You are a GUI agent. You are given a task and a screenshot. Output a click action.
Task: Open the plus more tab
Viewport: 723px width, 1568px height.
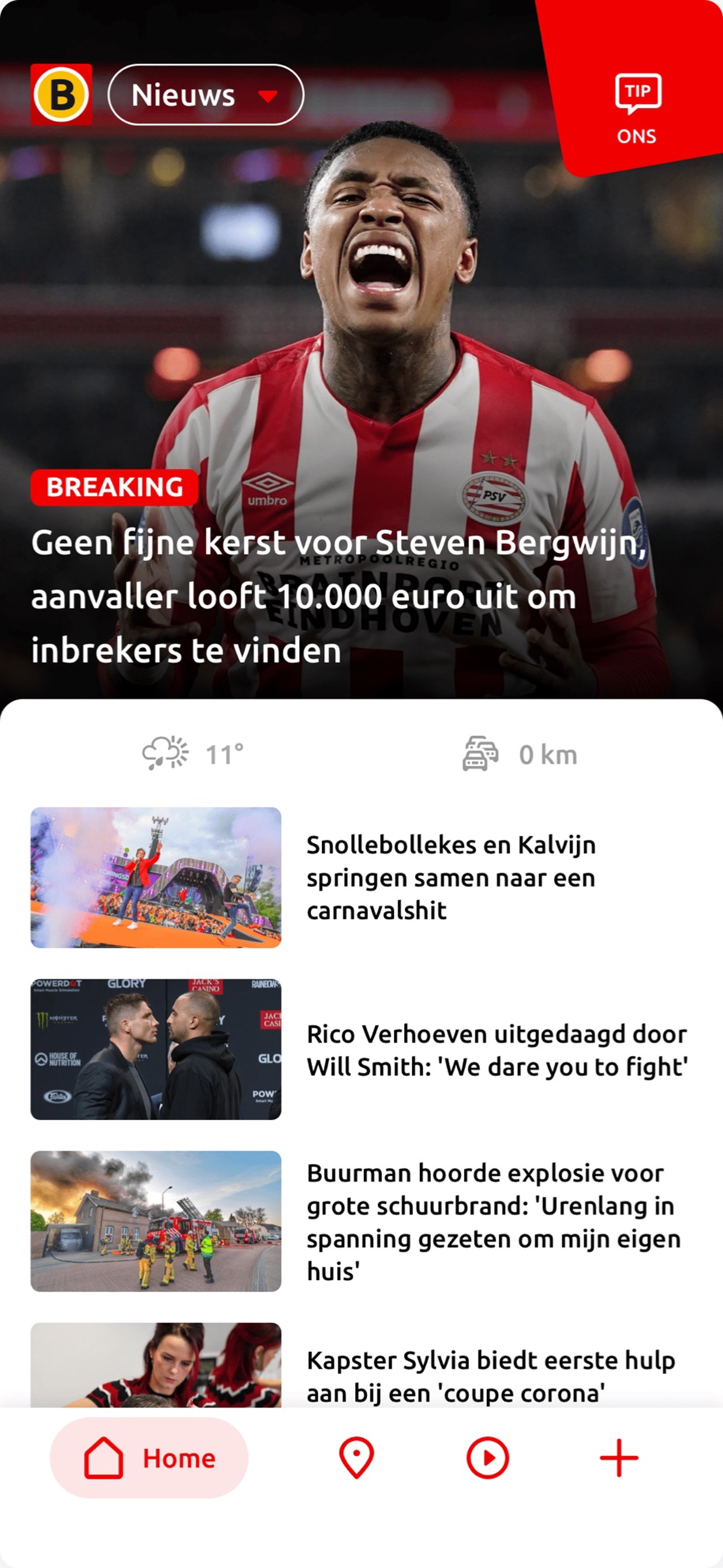point(619,1458)
